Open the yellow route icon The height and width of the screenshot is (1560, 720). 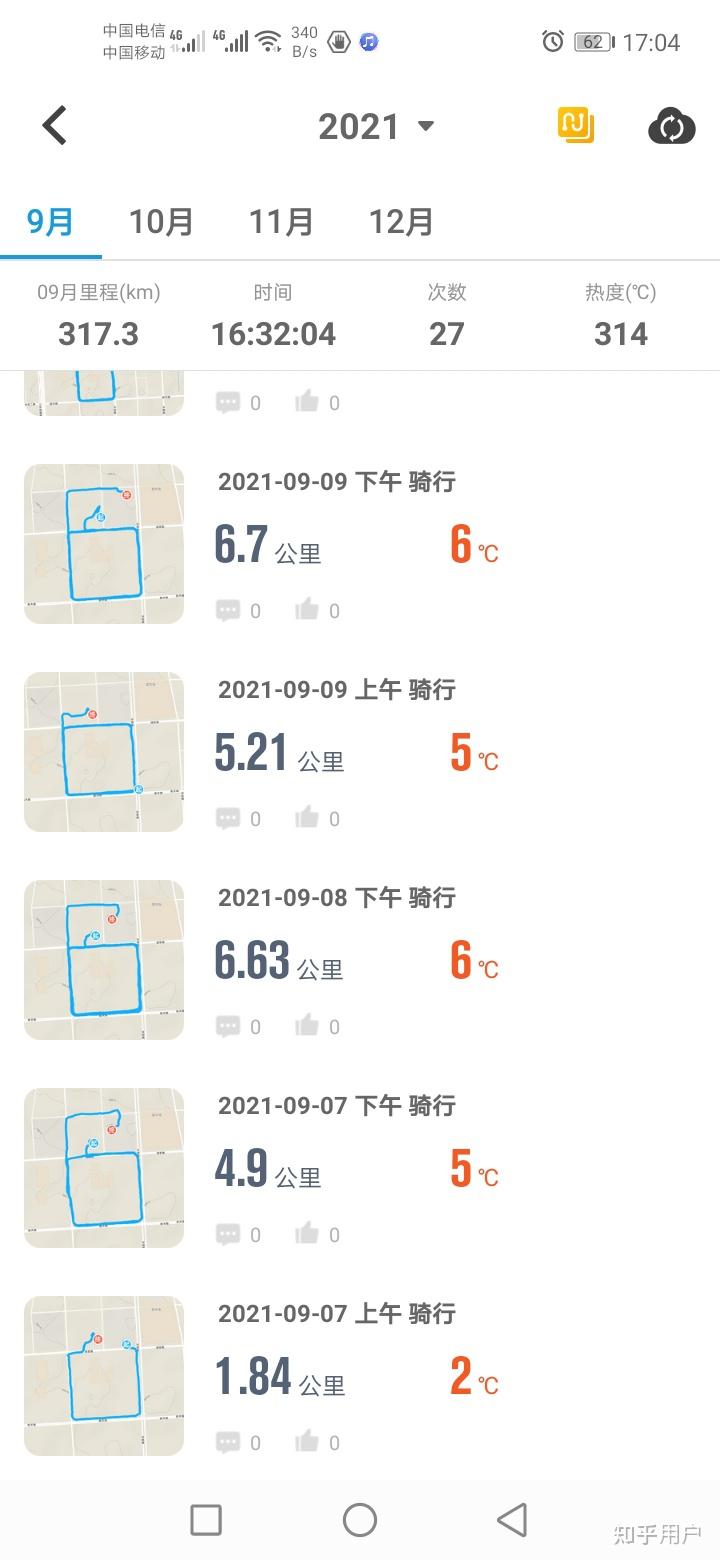(575, 126)
